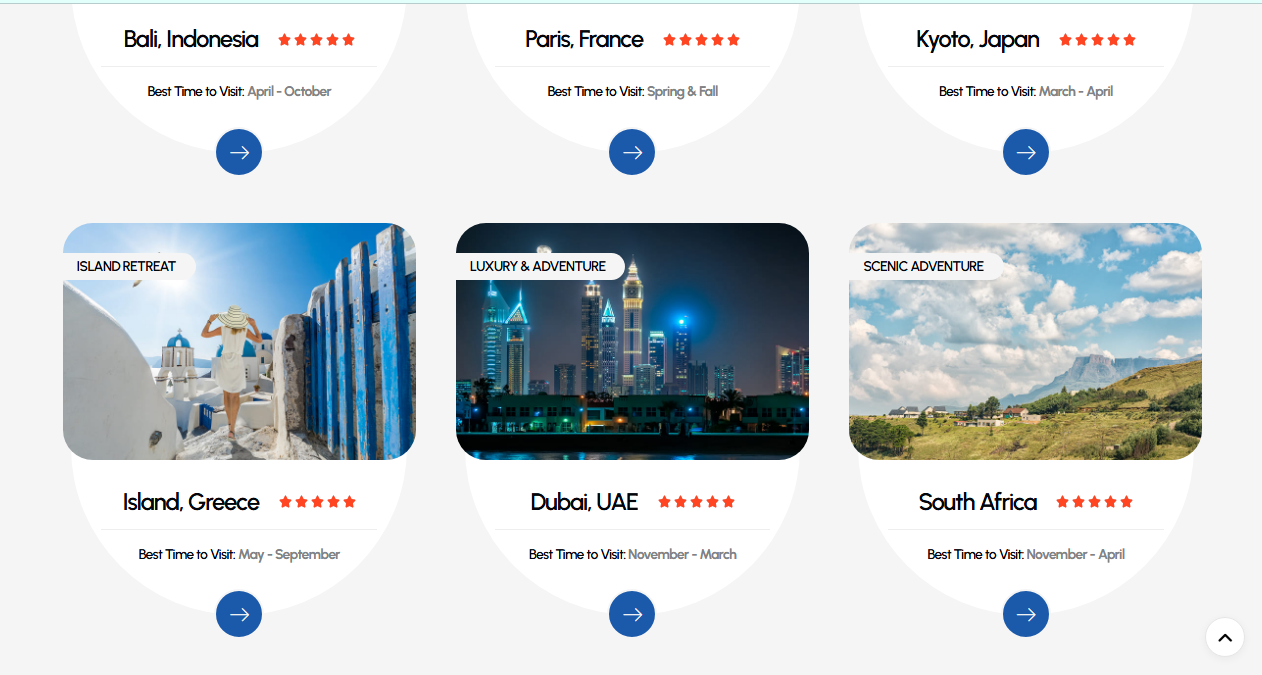Open the Dubai, UAE title link

(584, 502)
